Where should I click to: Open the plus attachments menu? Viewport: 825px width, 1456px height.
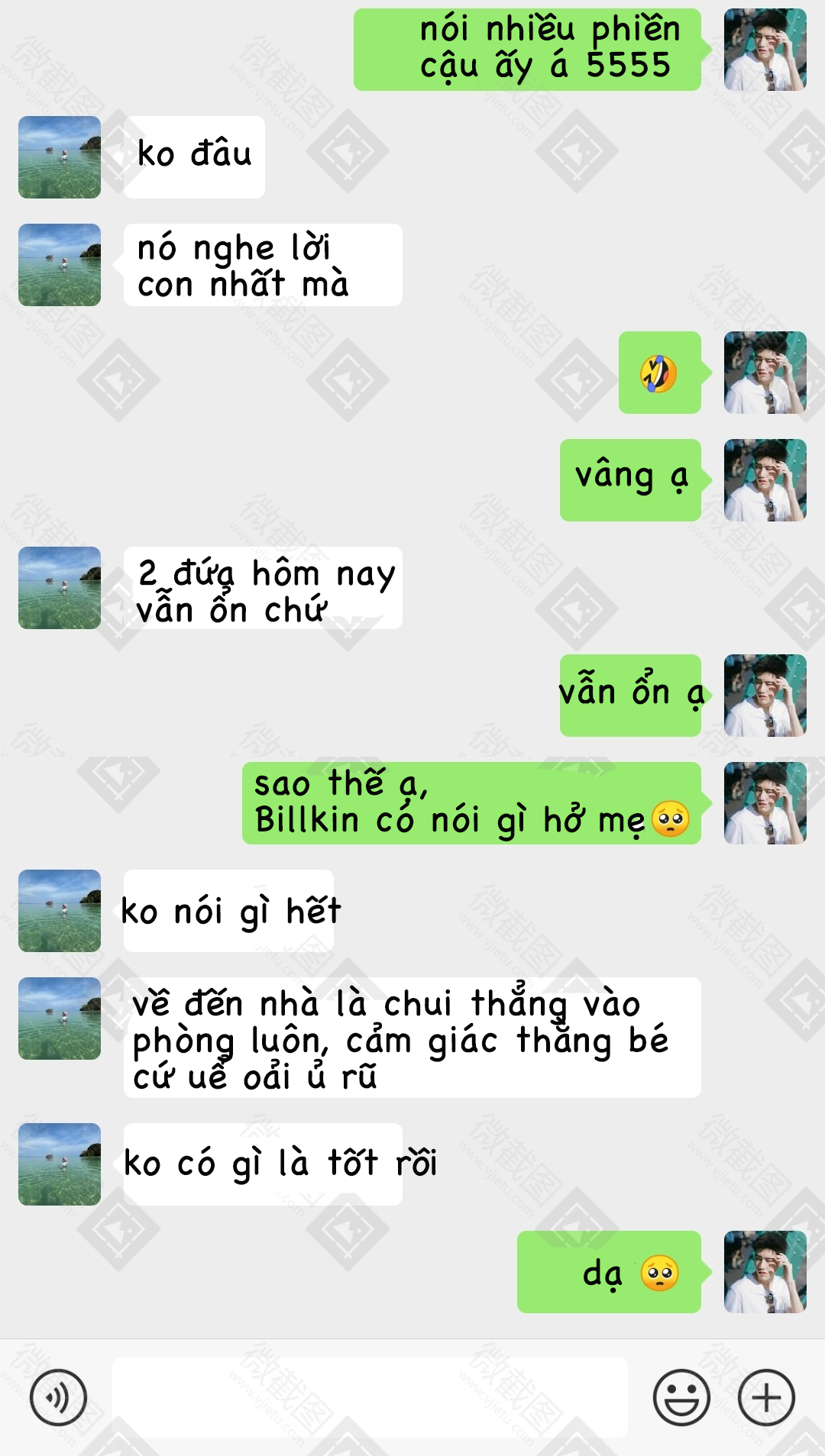point(766,1397)
